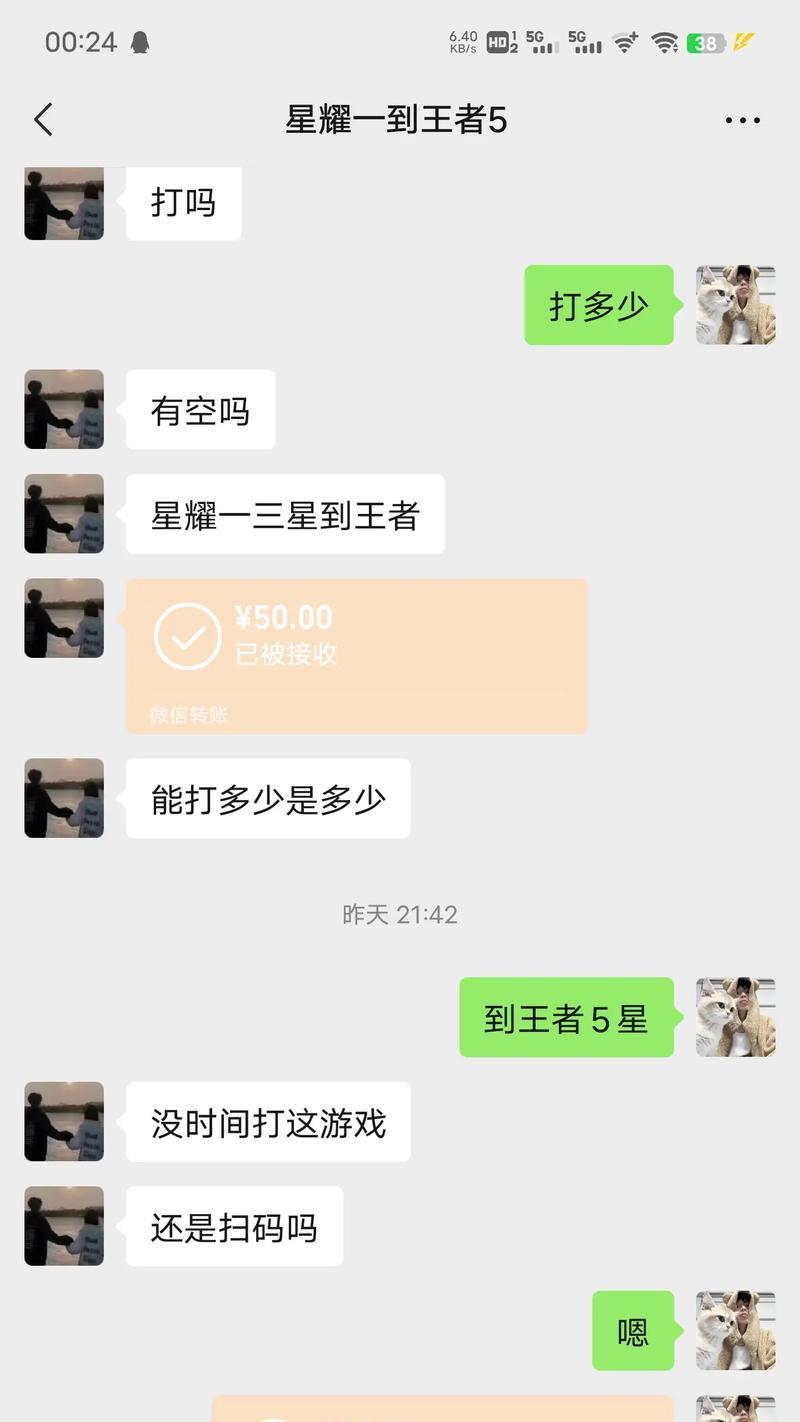
Task: Open contact avatar next to 还是扫码吗
Action: coord(64,1226)
